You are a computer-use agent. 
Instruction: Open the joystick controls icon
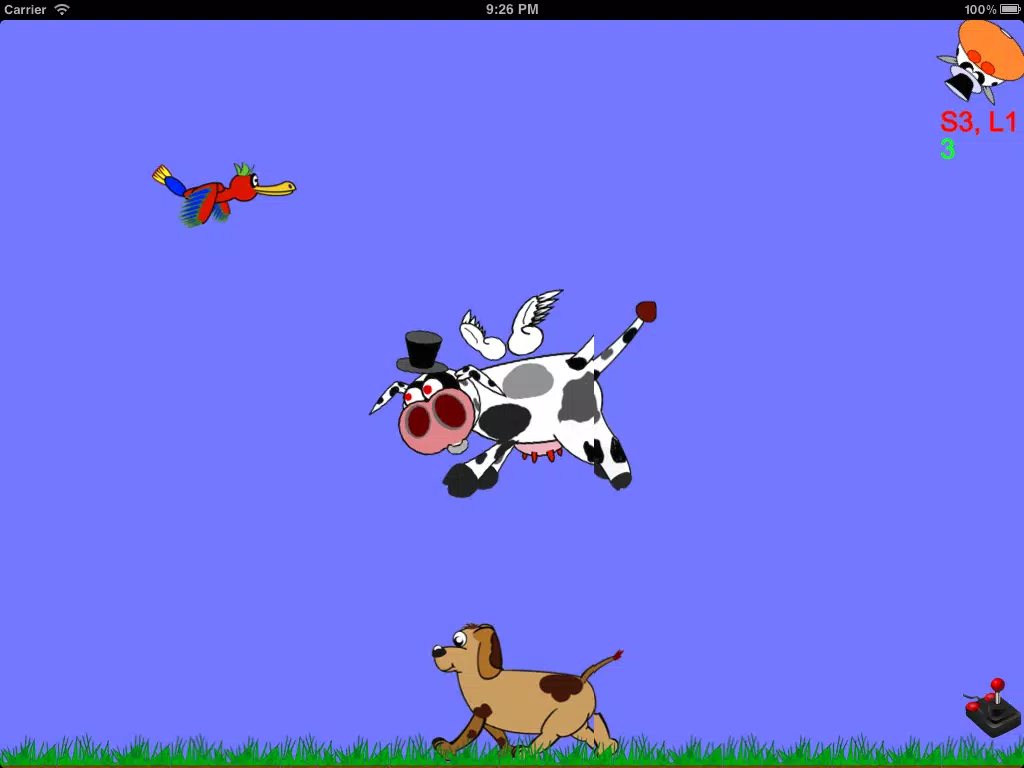tap(991, 709)
